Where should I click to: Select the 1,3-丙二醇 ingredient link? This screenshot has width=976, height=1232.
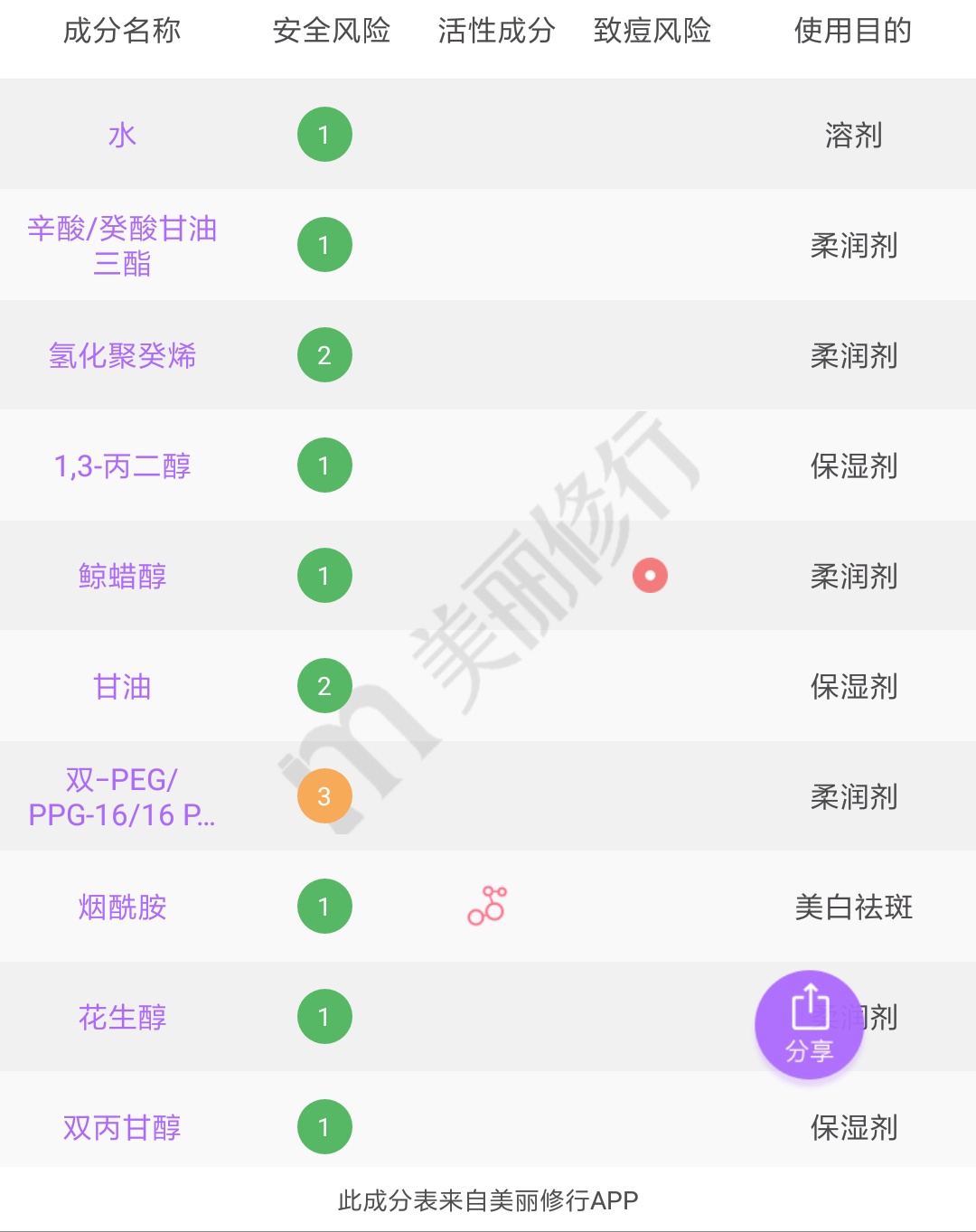pos(122,466)
